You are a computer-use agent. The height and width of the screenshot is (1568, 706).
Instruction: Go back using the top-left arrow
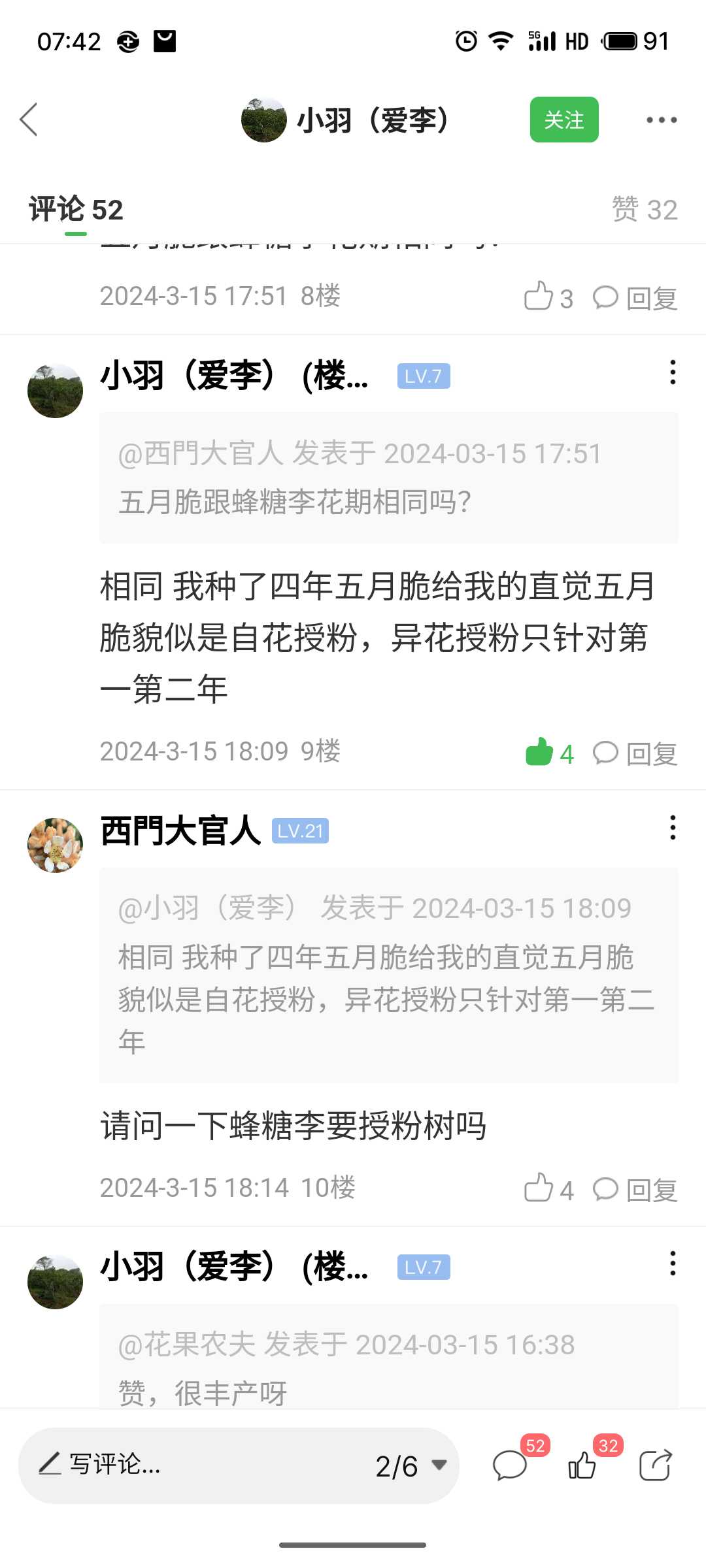click(29, 120)
